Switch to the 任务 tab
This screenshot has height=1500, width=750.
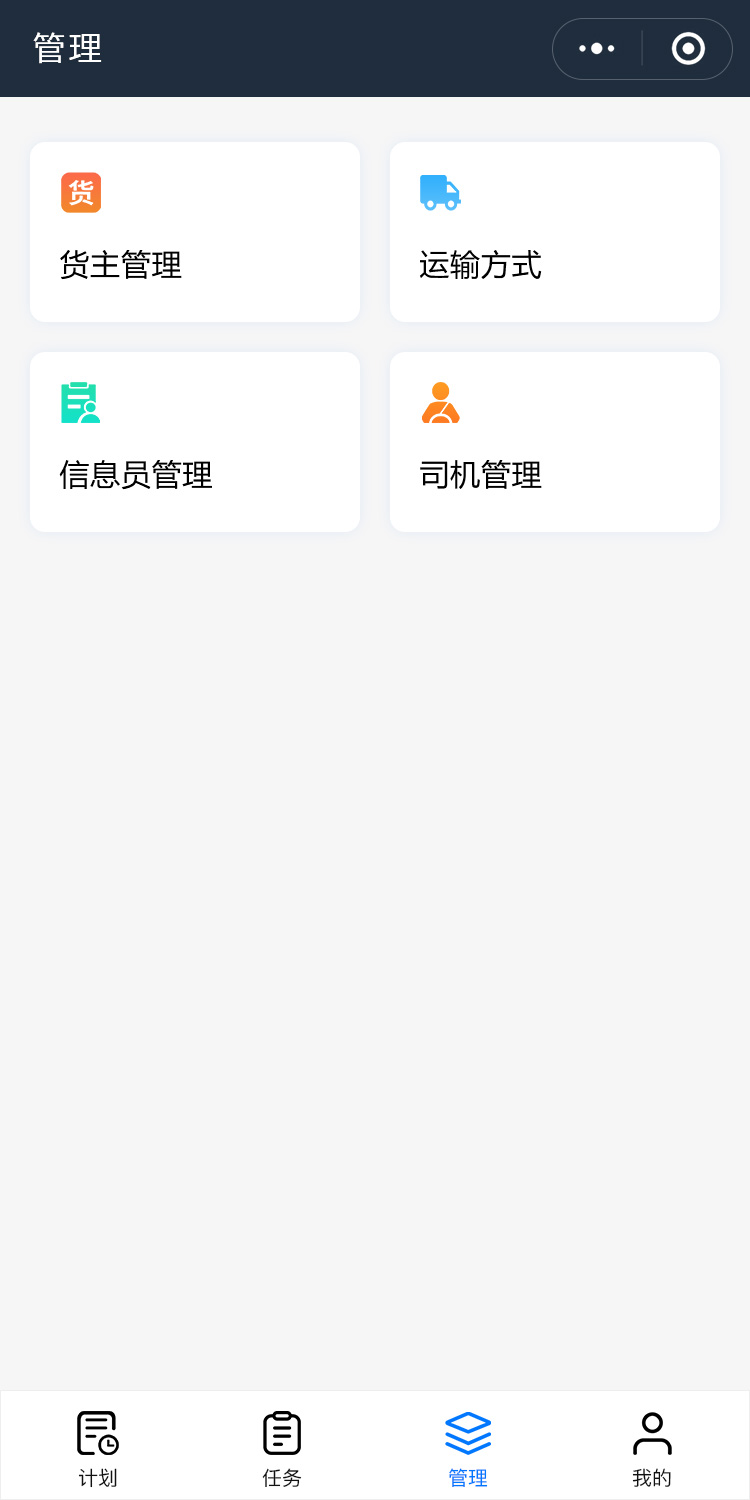[x=282, y=1446]
